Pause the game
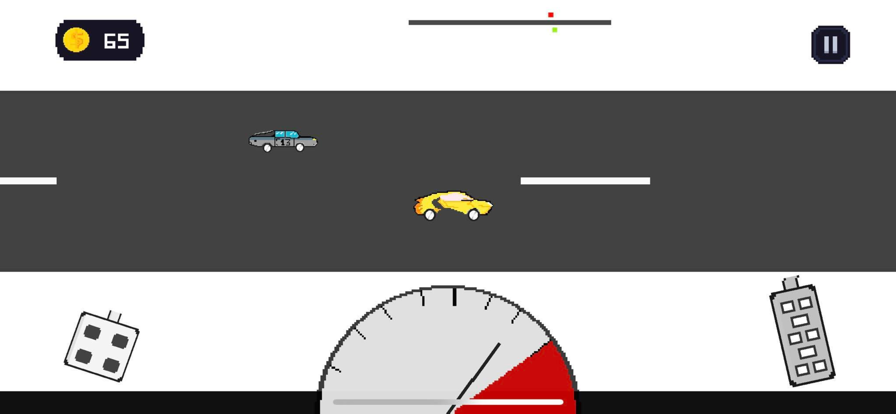 830,45
